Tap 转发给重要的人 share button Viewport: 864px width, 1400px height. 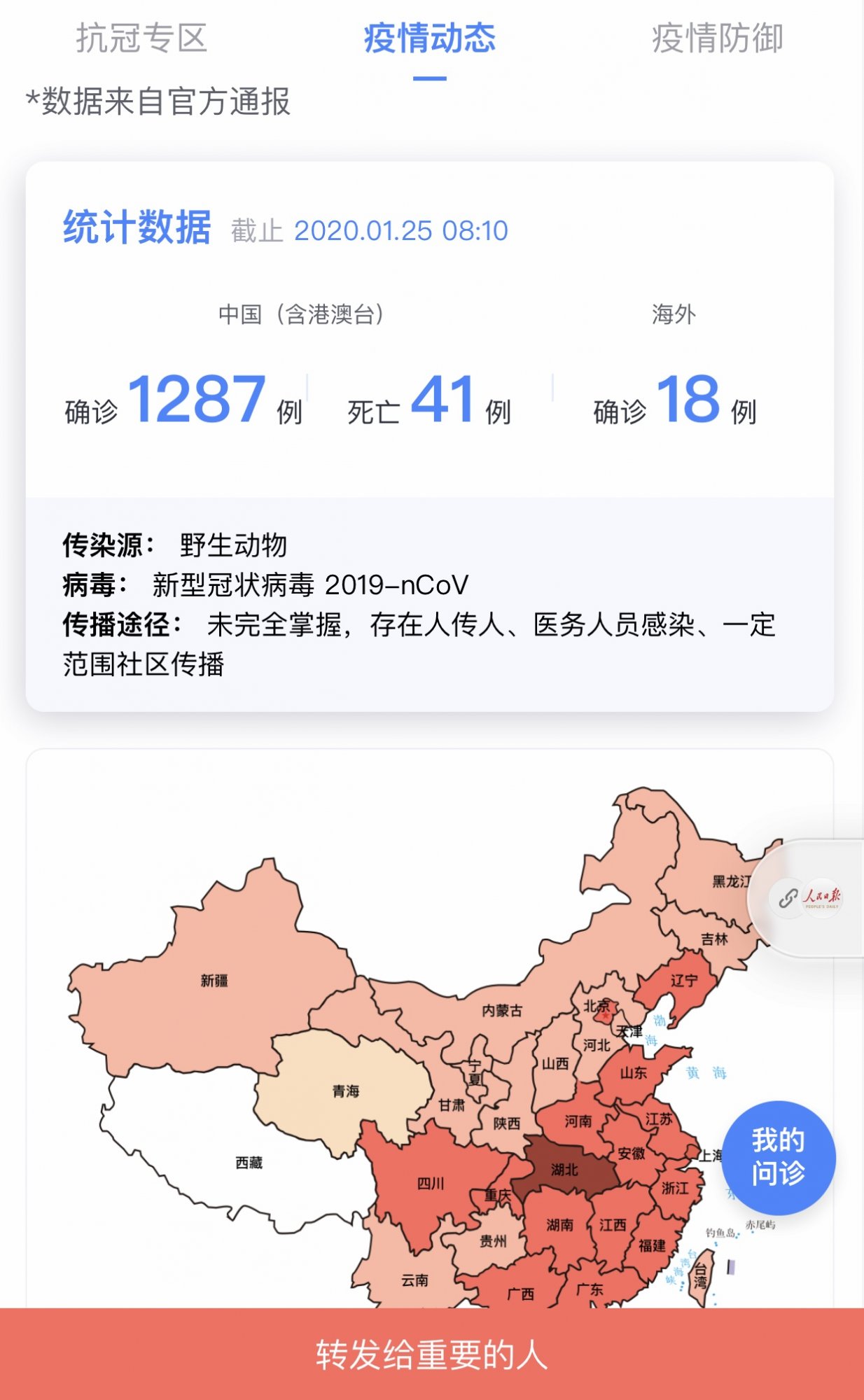tap(432, 1354)
